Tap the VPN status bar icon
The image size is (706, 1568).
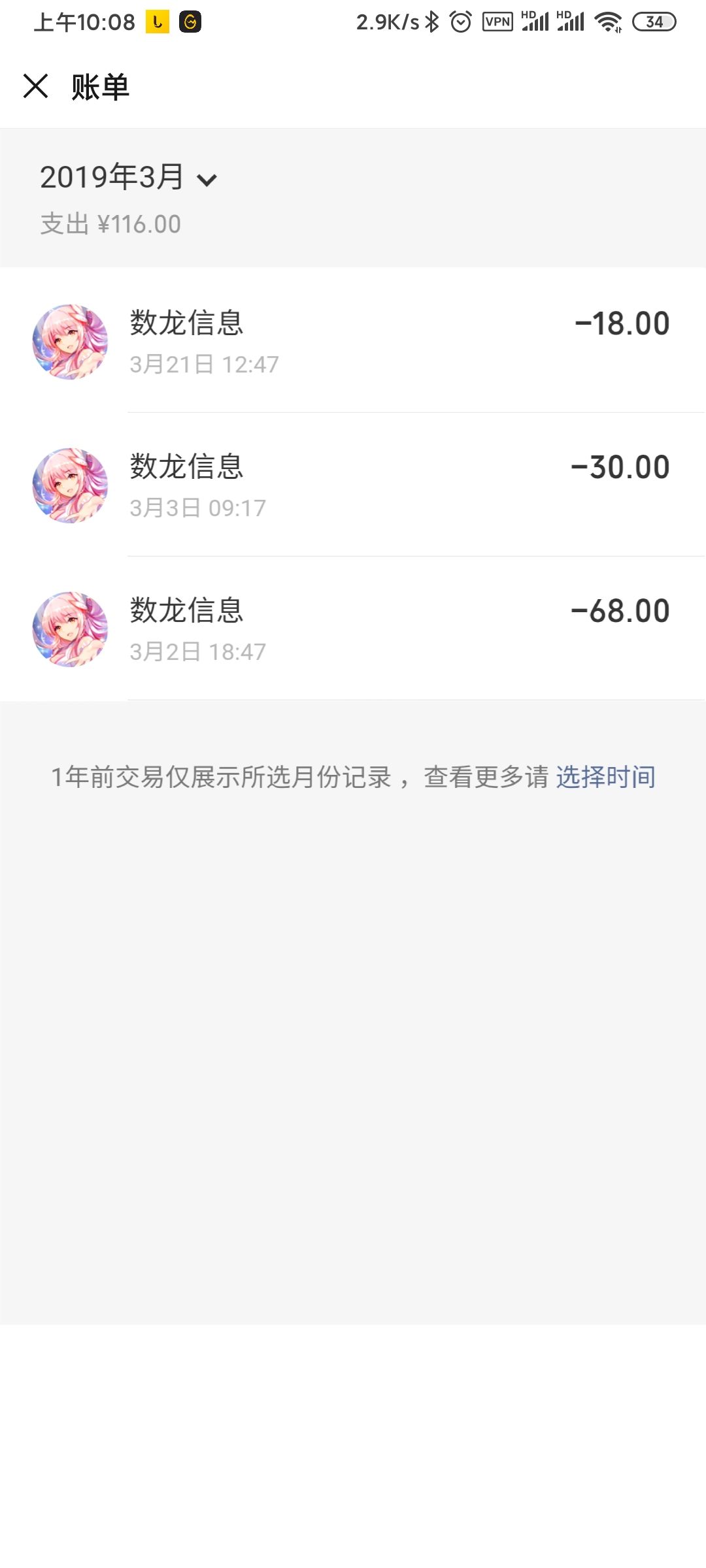(497, 22)
